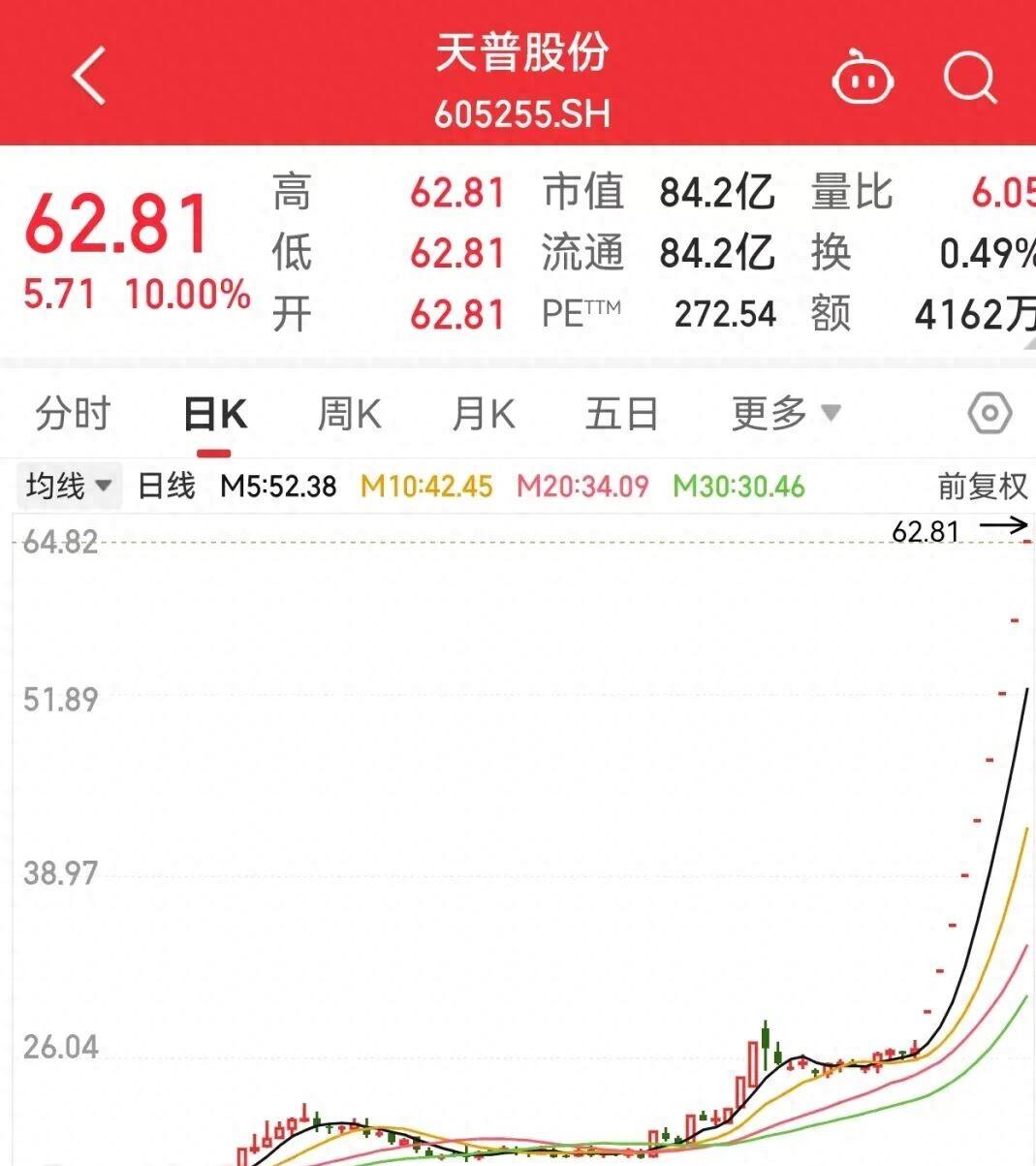The height and width of the screenshot is (1166, 1036).
Task: Open the 均线 indicator dropdown
Action: pos(68,486)
